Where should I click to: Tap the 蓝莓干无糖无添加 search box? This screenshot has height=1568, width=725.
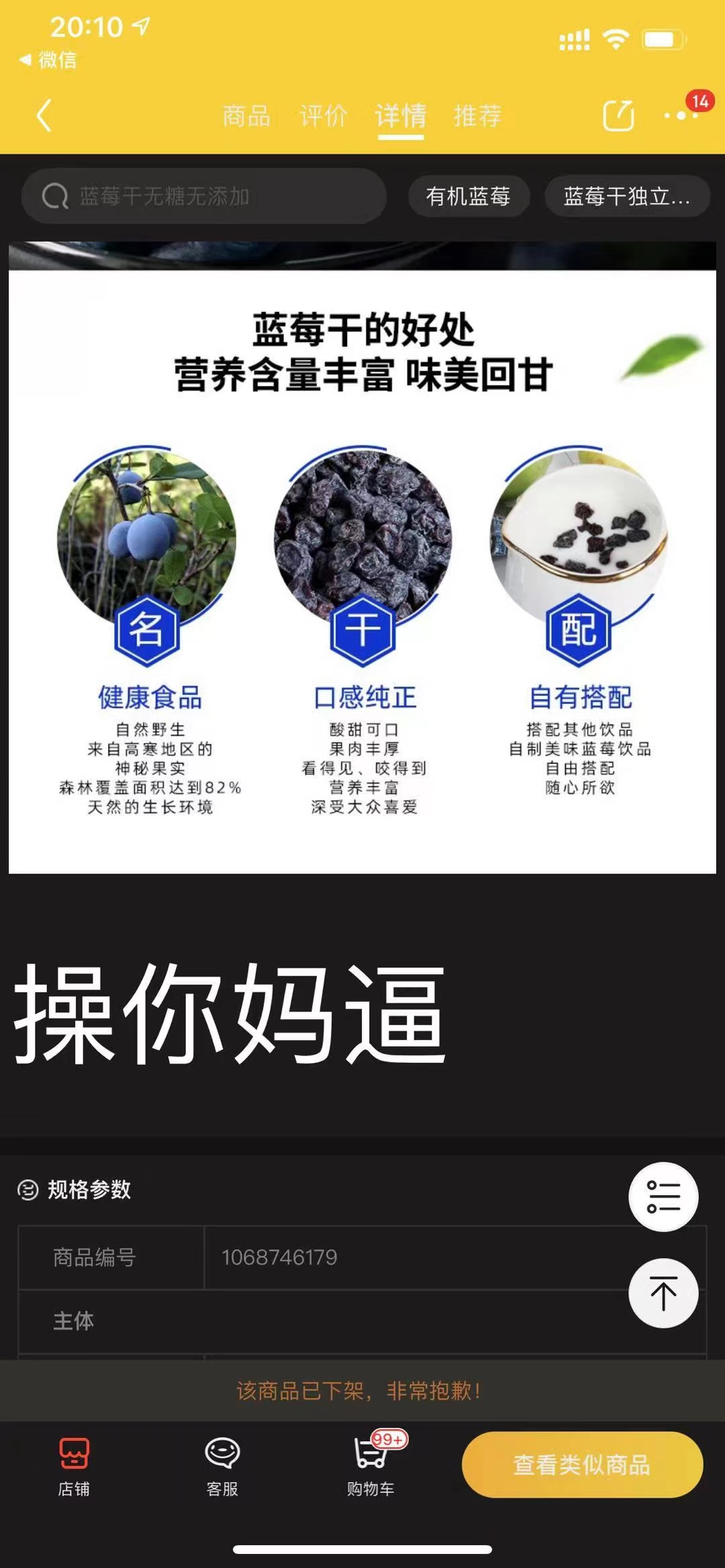[x=204, y=196]
